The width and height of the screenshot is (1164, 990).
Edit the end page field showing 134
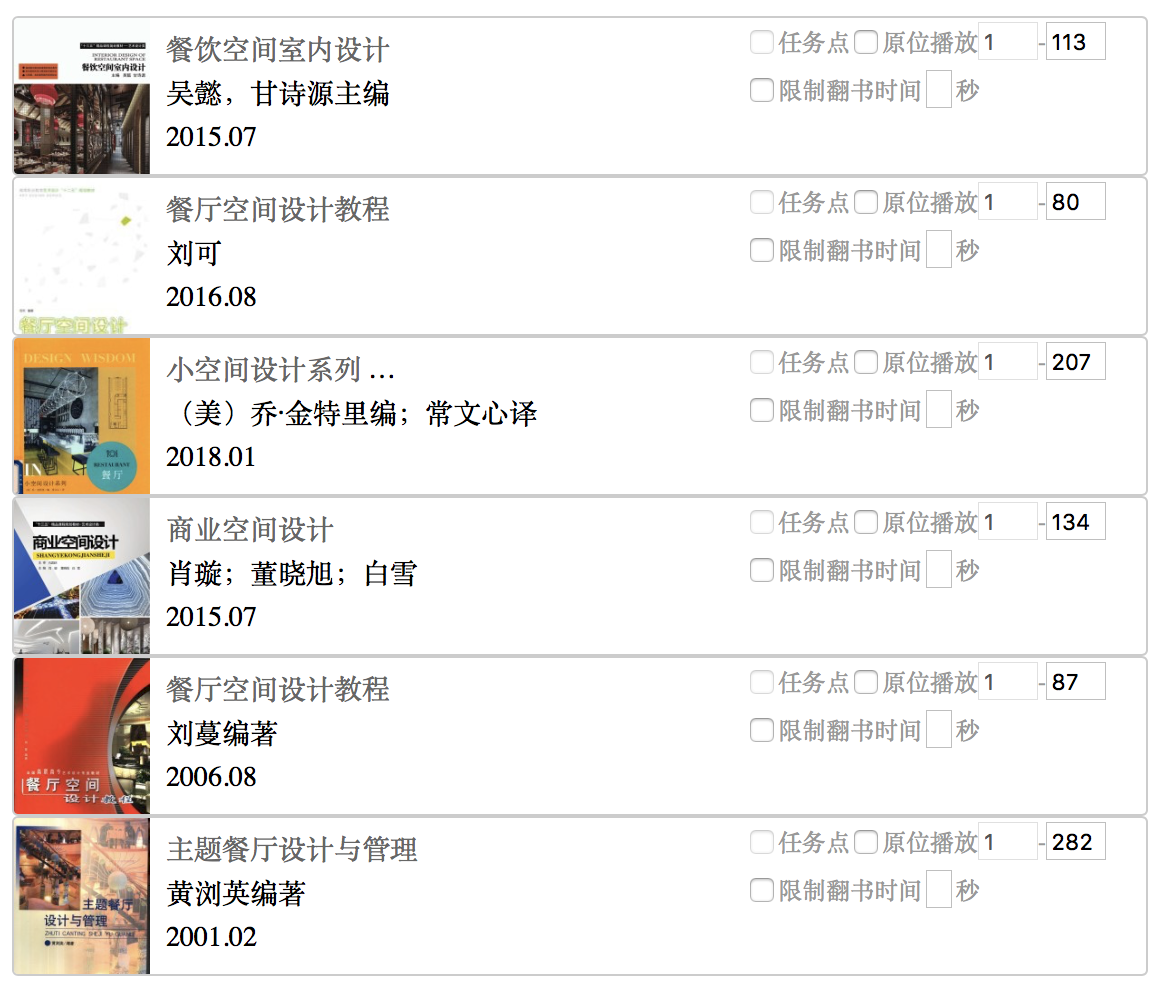[1075, 522]
